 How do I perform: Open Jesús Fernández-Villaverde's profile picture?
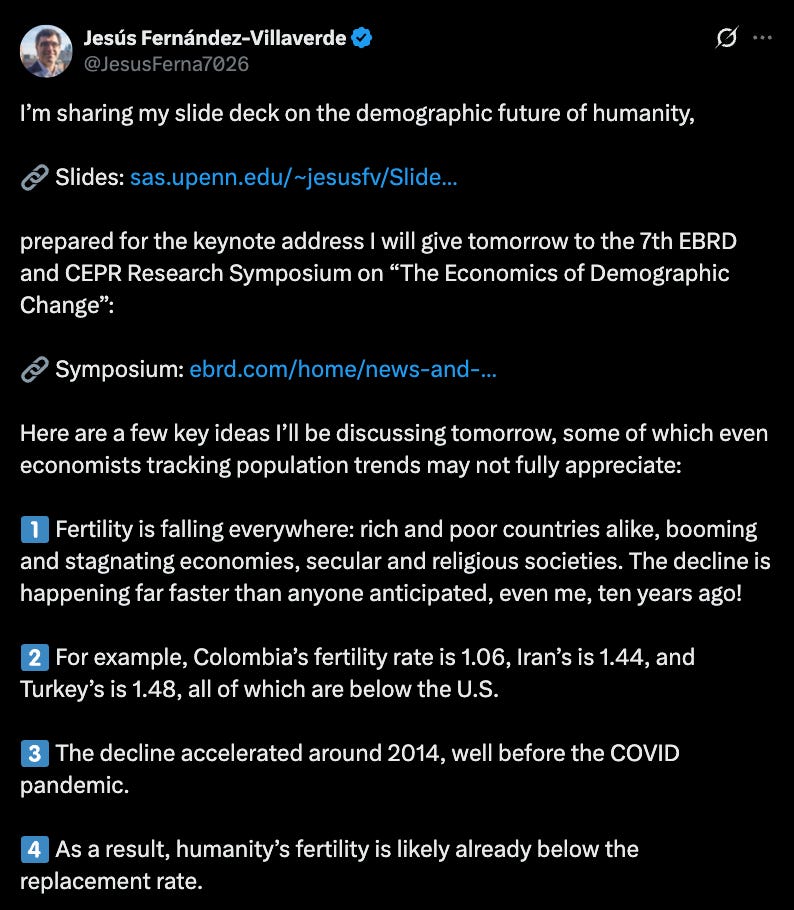tap(46, 51)
